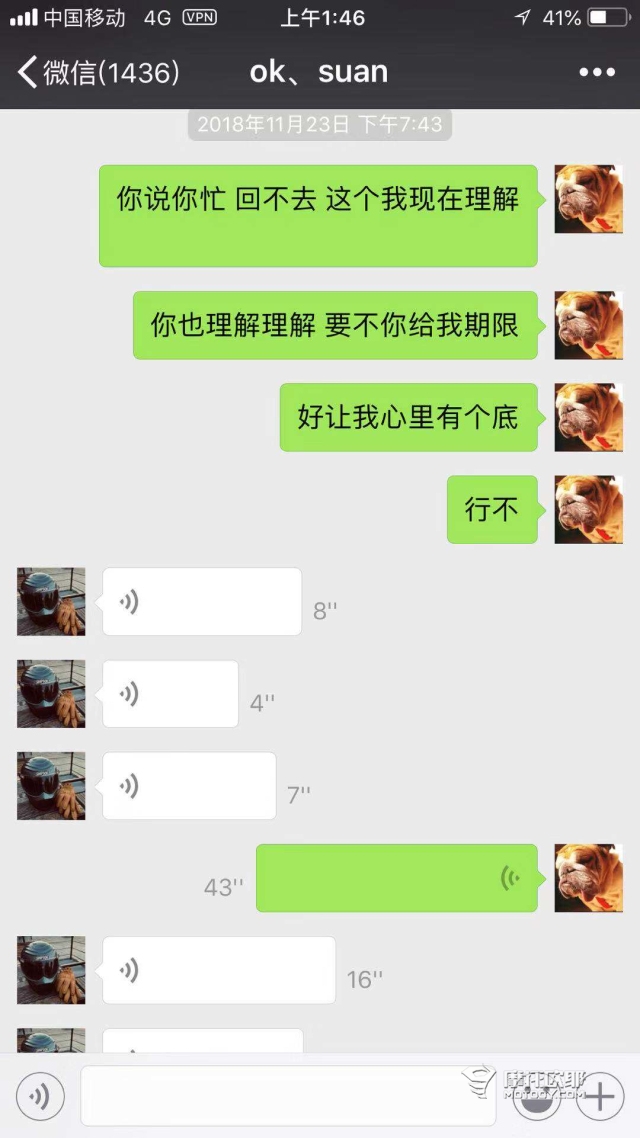Switch to voice input mode
The image size is (640, 1138).
(x=40, y=1097)
